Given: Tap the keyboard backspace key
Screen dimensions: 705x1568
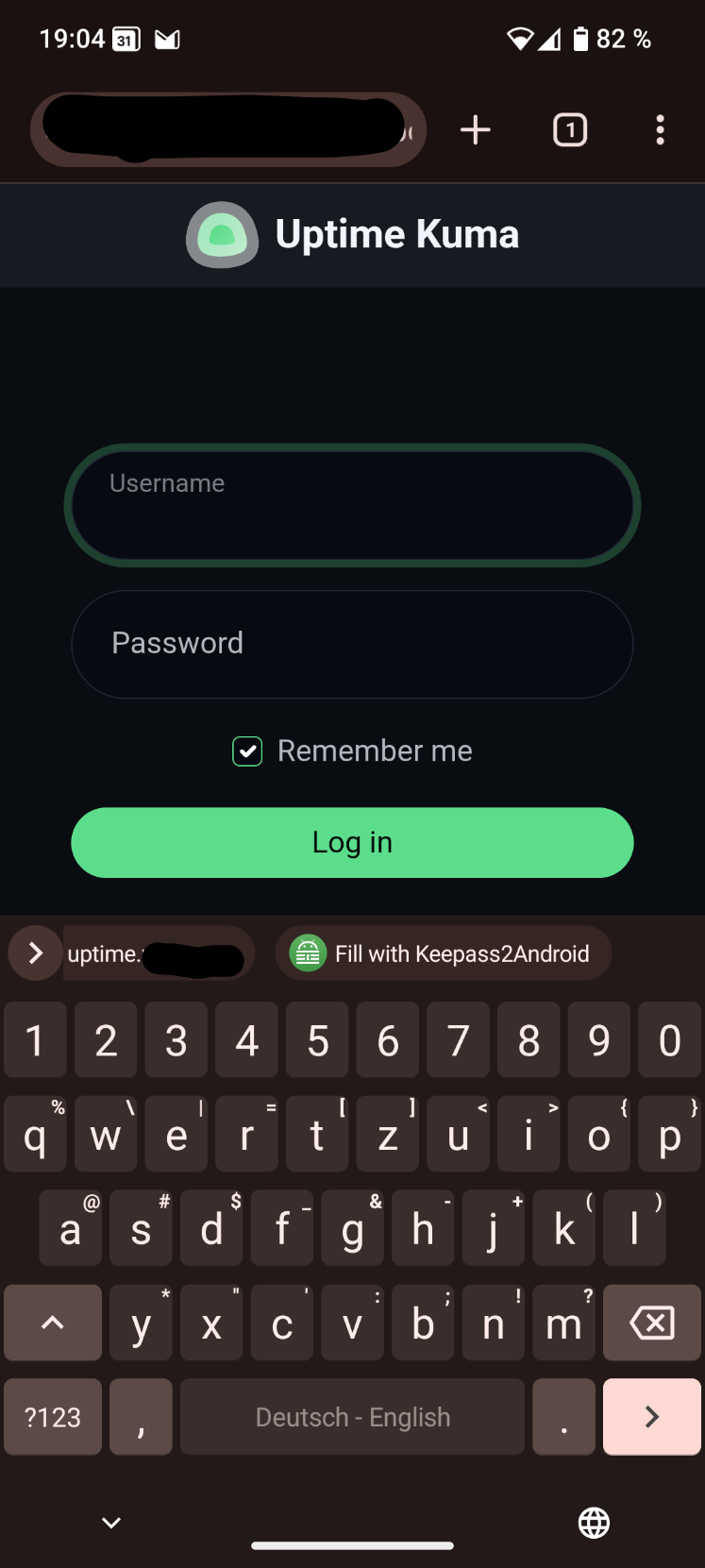Looking at the screenshot, I should [651, 1323].
